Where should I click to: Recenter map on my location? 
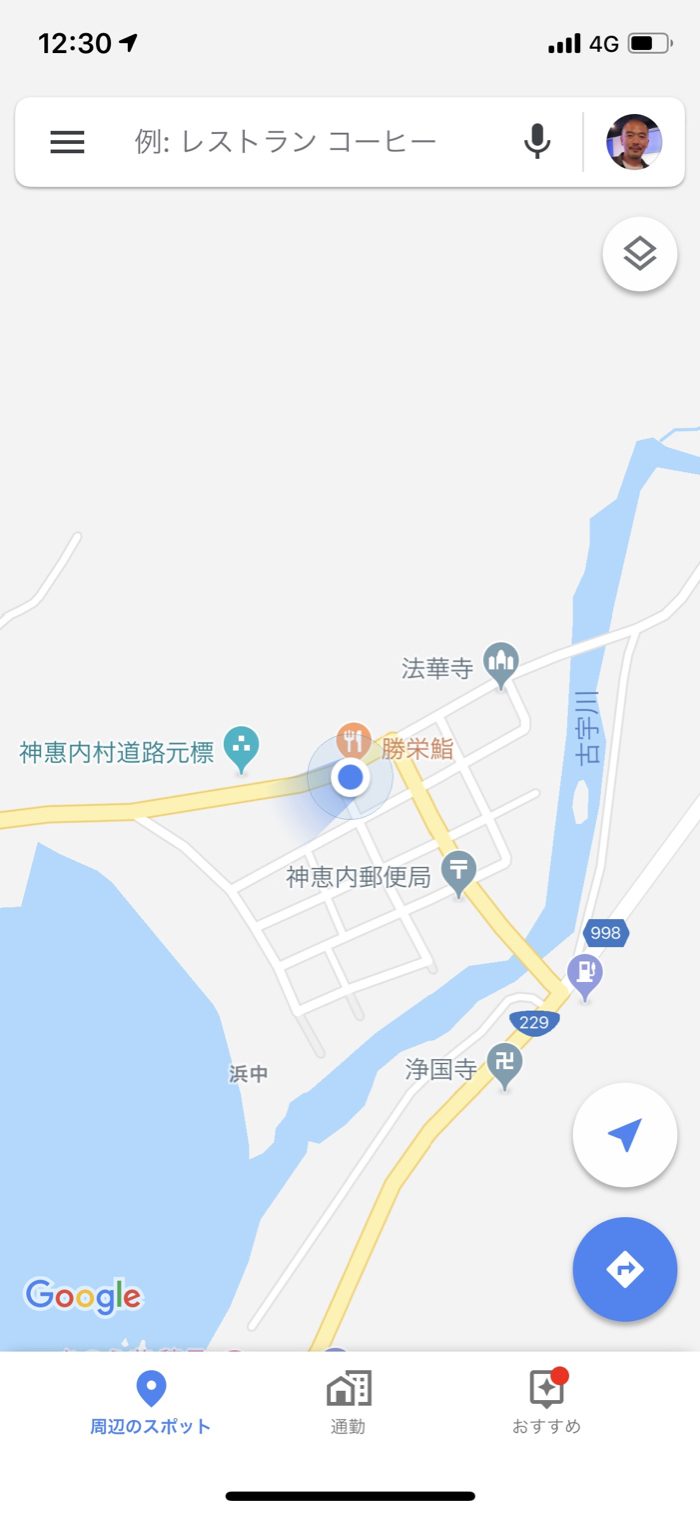click(624, 1135)
